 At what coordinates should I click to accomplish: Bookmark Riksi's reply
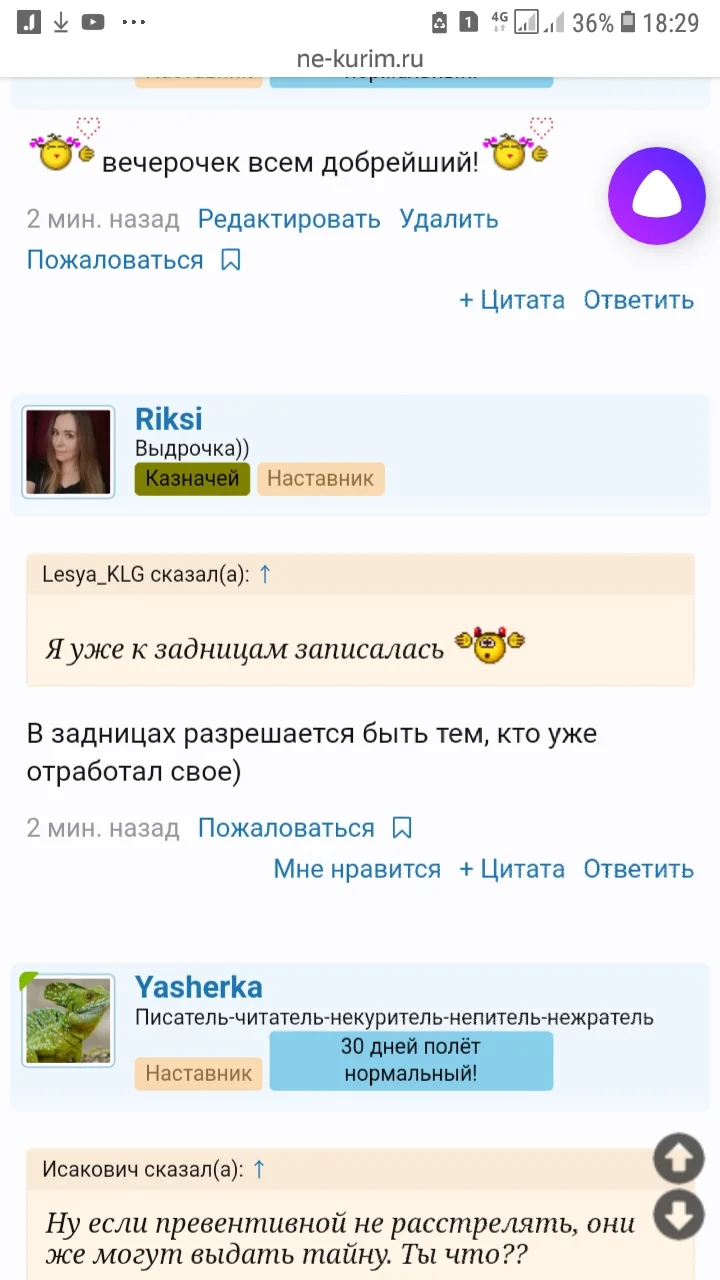tap(401, 827)
